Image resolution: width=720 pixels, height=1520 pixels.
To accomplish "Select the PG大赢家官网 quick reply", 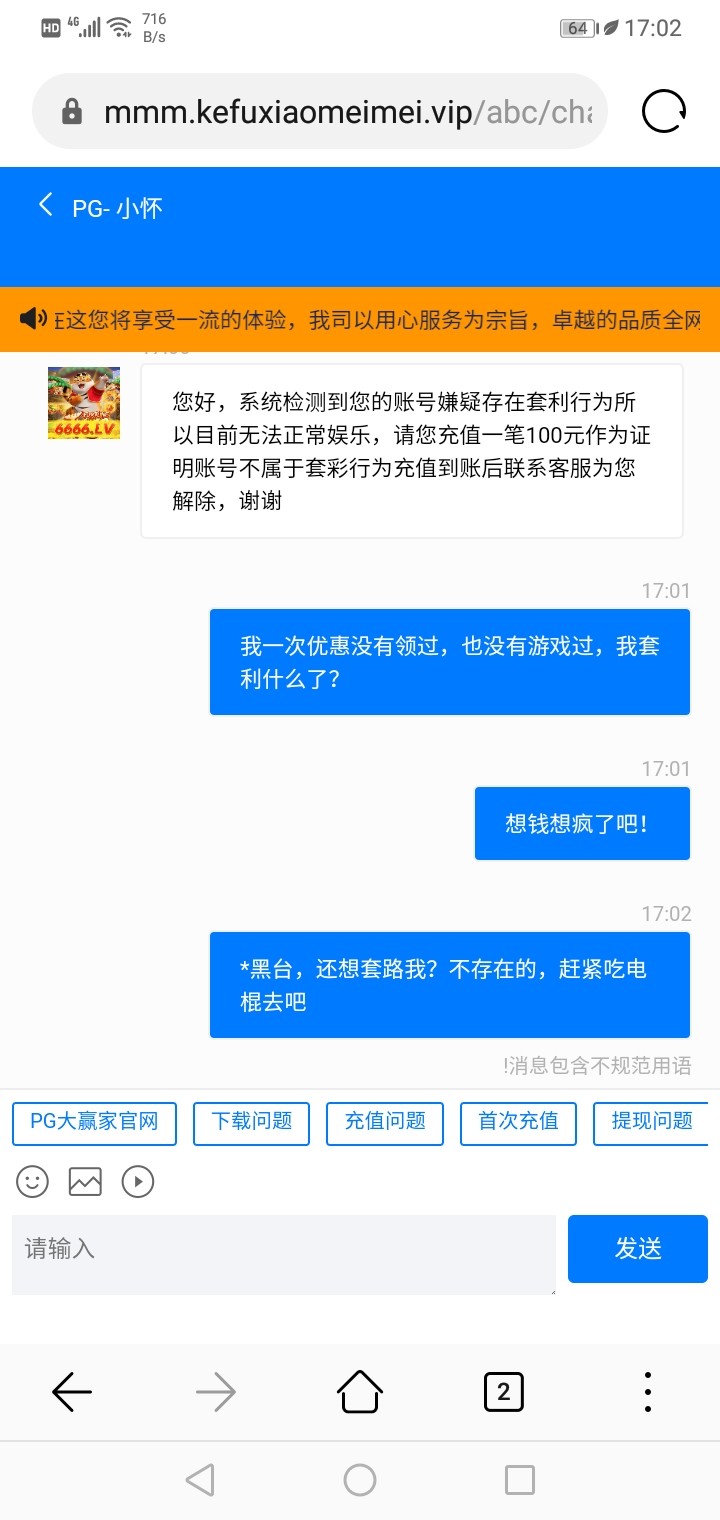I will pyautogui.click(x=94, y=1123).
